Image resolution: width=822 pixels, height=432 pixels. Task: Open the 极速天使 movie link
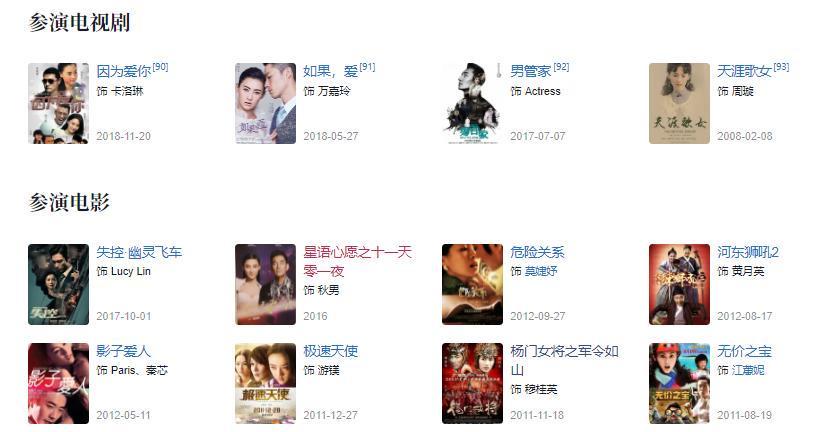[x=330, y=351]
